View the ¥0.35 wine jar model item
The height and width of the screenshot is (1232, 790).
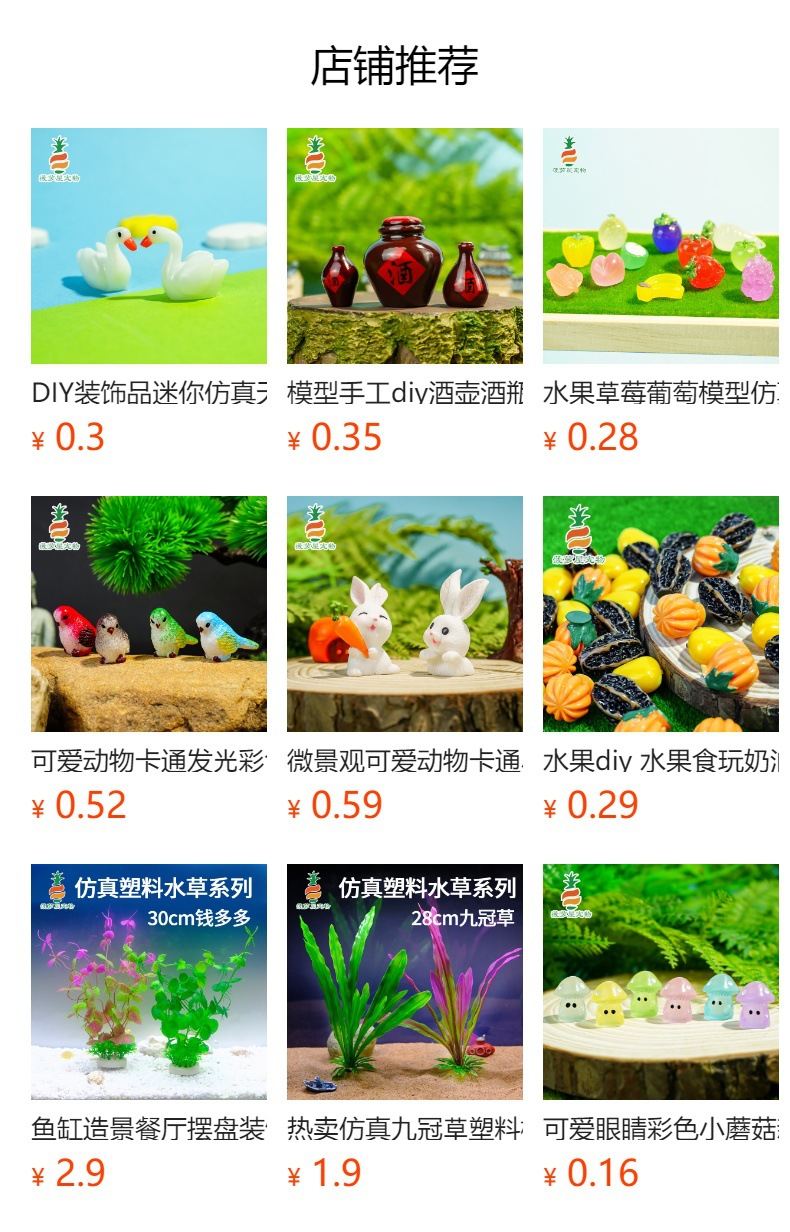(x=404, y=246)
